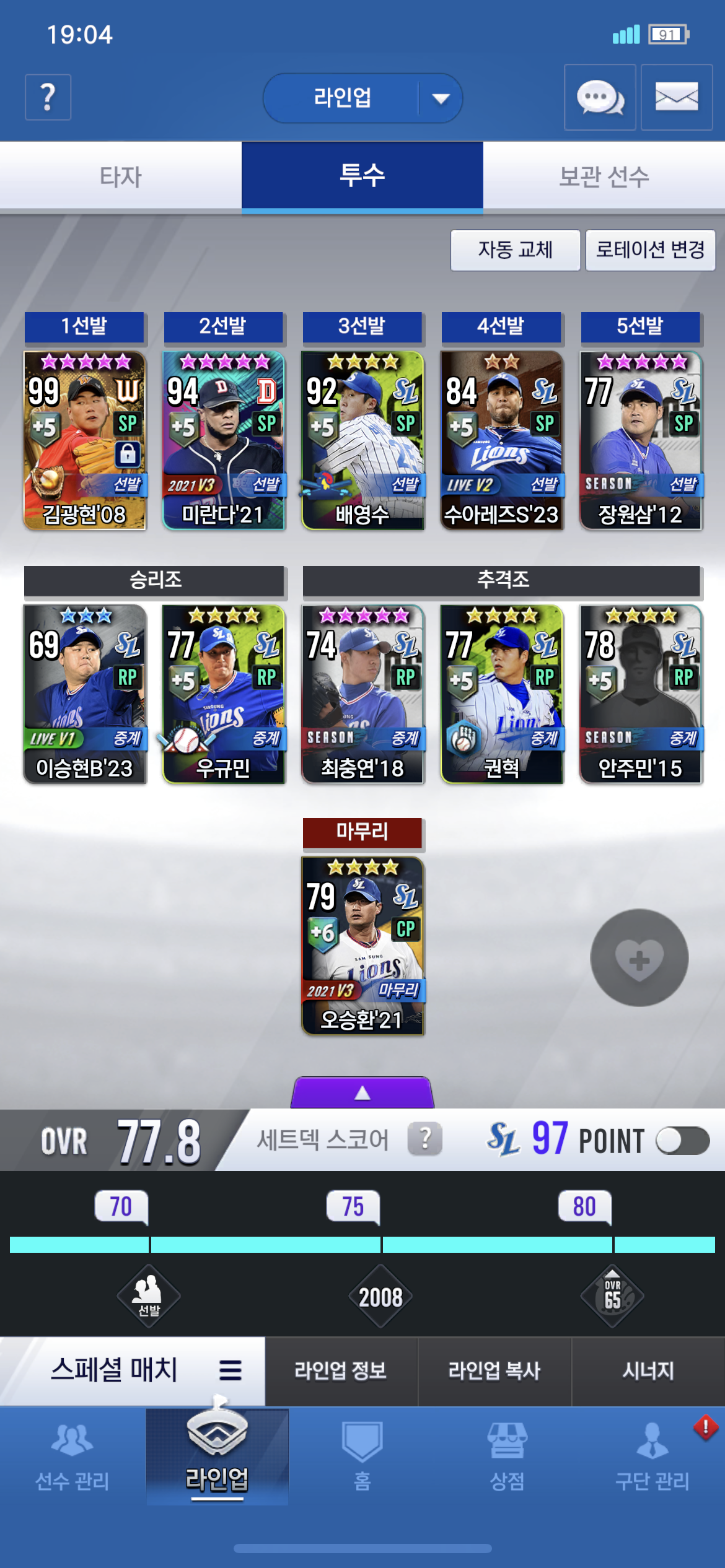Open the 오승환'21 closer card
Screen dimensions: 725x1568
point(362,945)
